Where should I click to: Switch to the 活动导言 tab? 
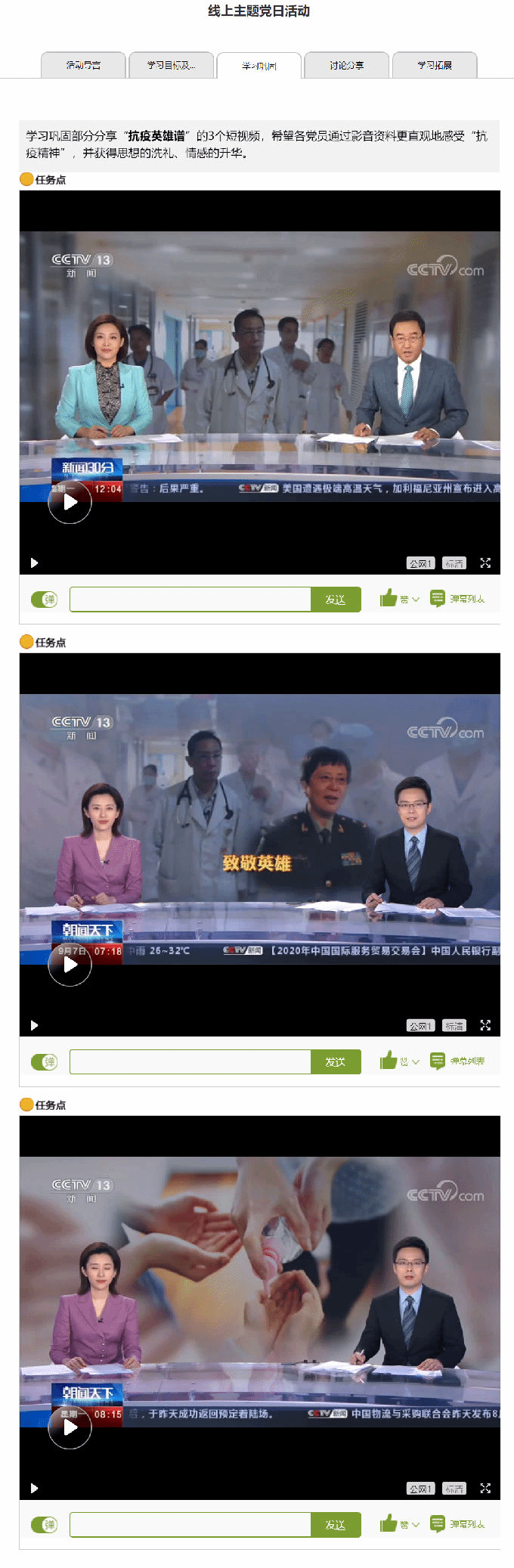tap(83, 66)
